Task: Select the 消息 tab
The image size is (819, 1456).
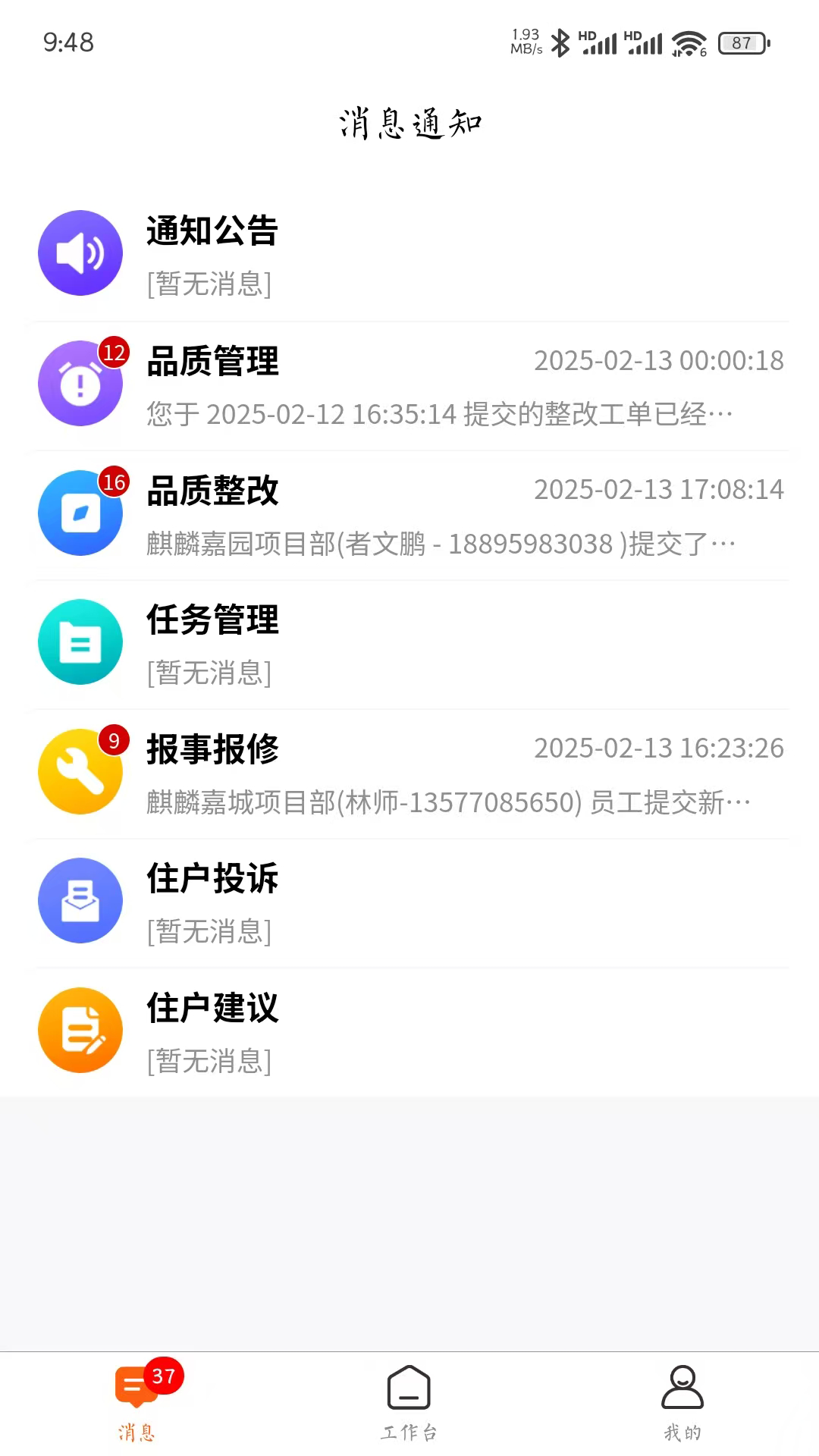Action: [136, 1407]
